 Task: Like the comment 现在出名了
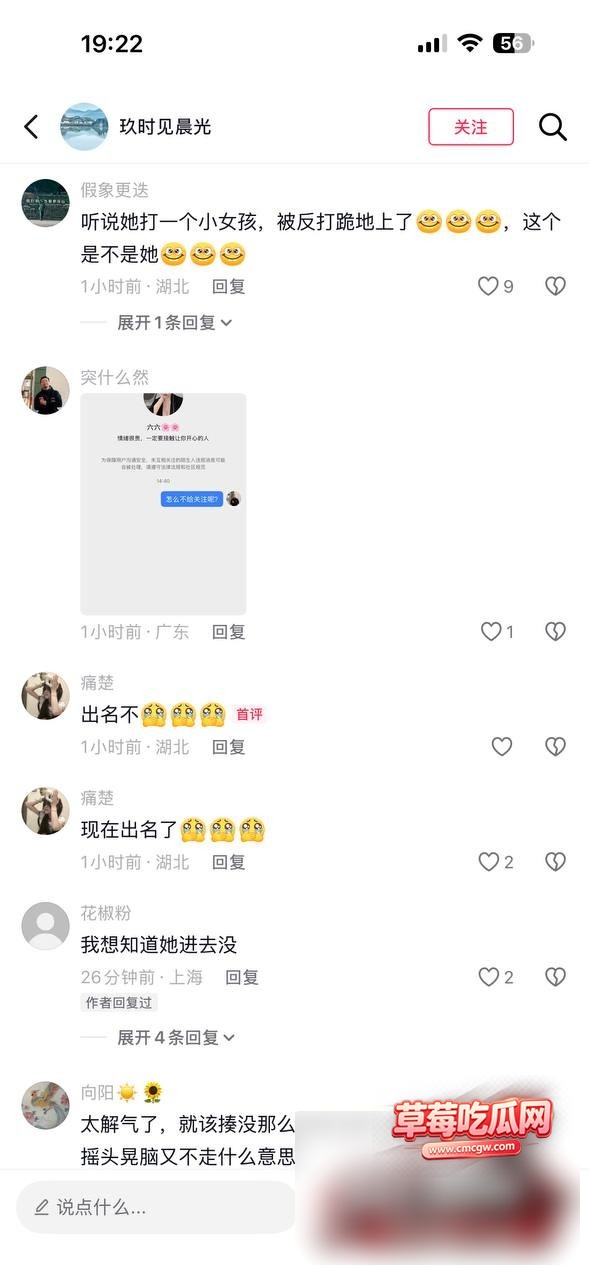tap(488, 861)
